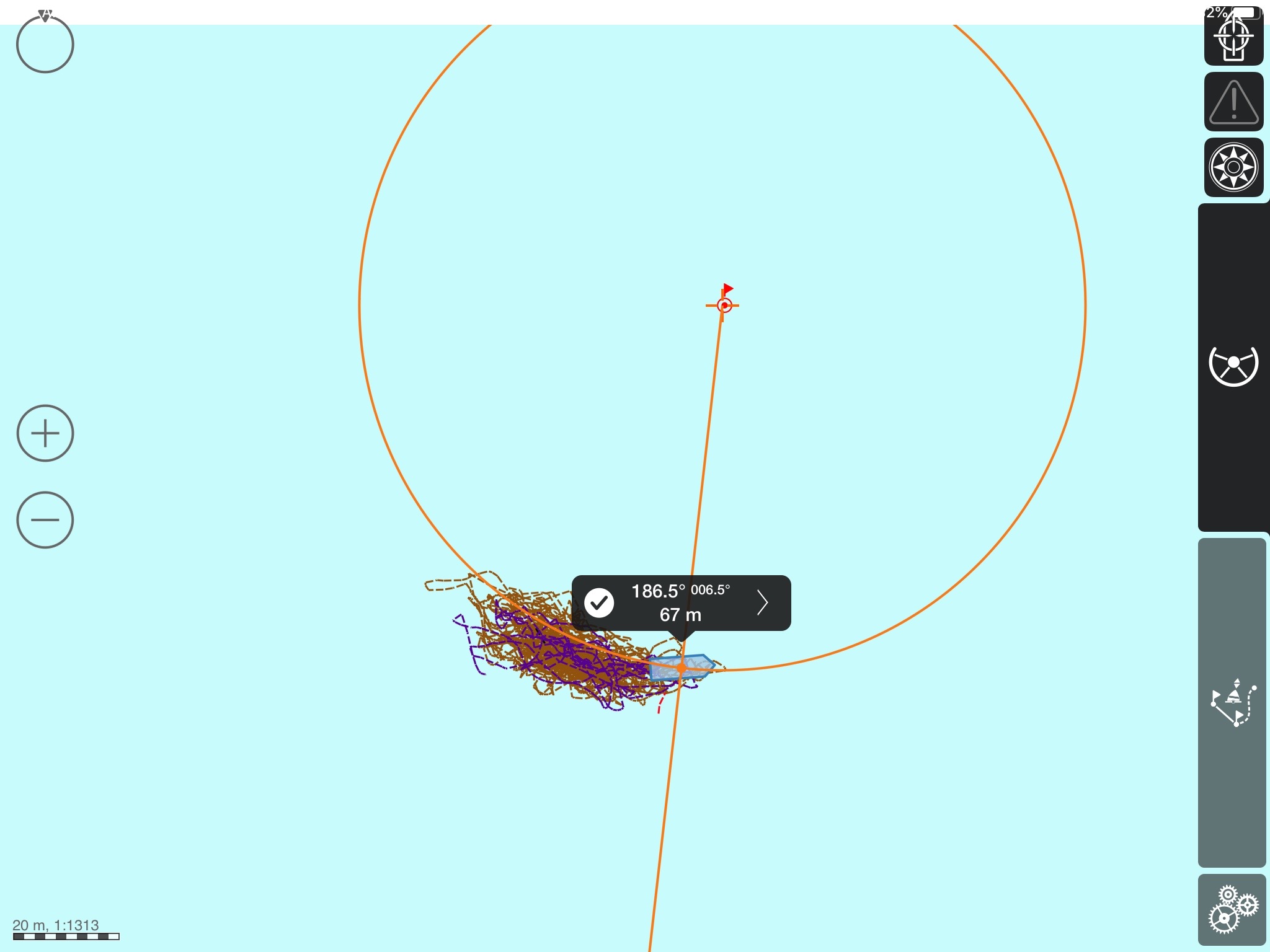
Task: Open the compass rose tool
Action: (1233, 167)
